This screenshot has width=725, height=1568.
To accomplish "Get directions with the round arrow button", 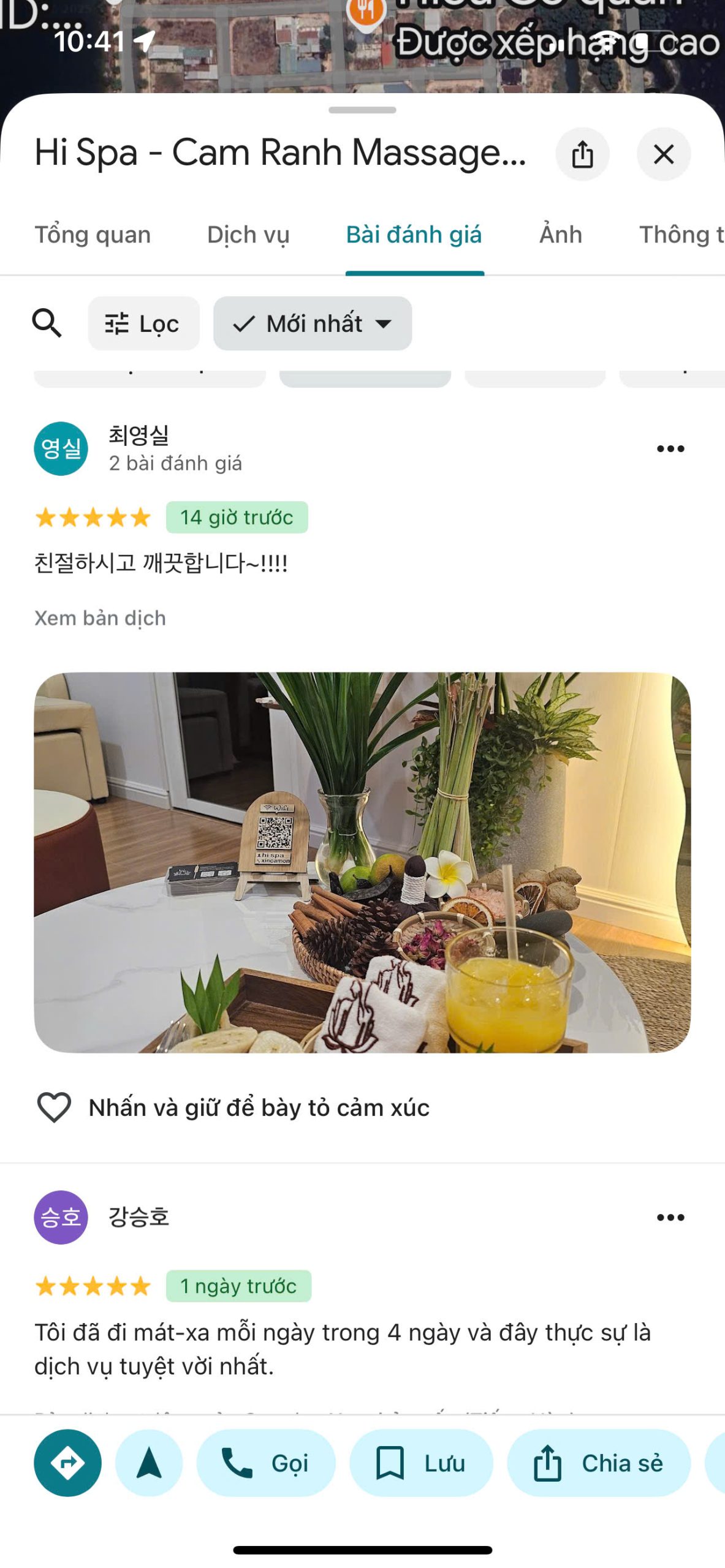I will [67, 1463].
